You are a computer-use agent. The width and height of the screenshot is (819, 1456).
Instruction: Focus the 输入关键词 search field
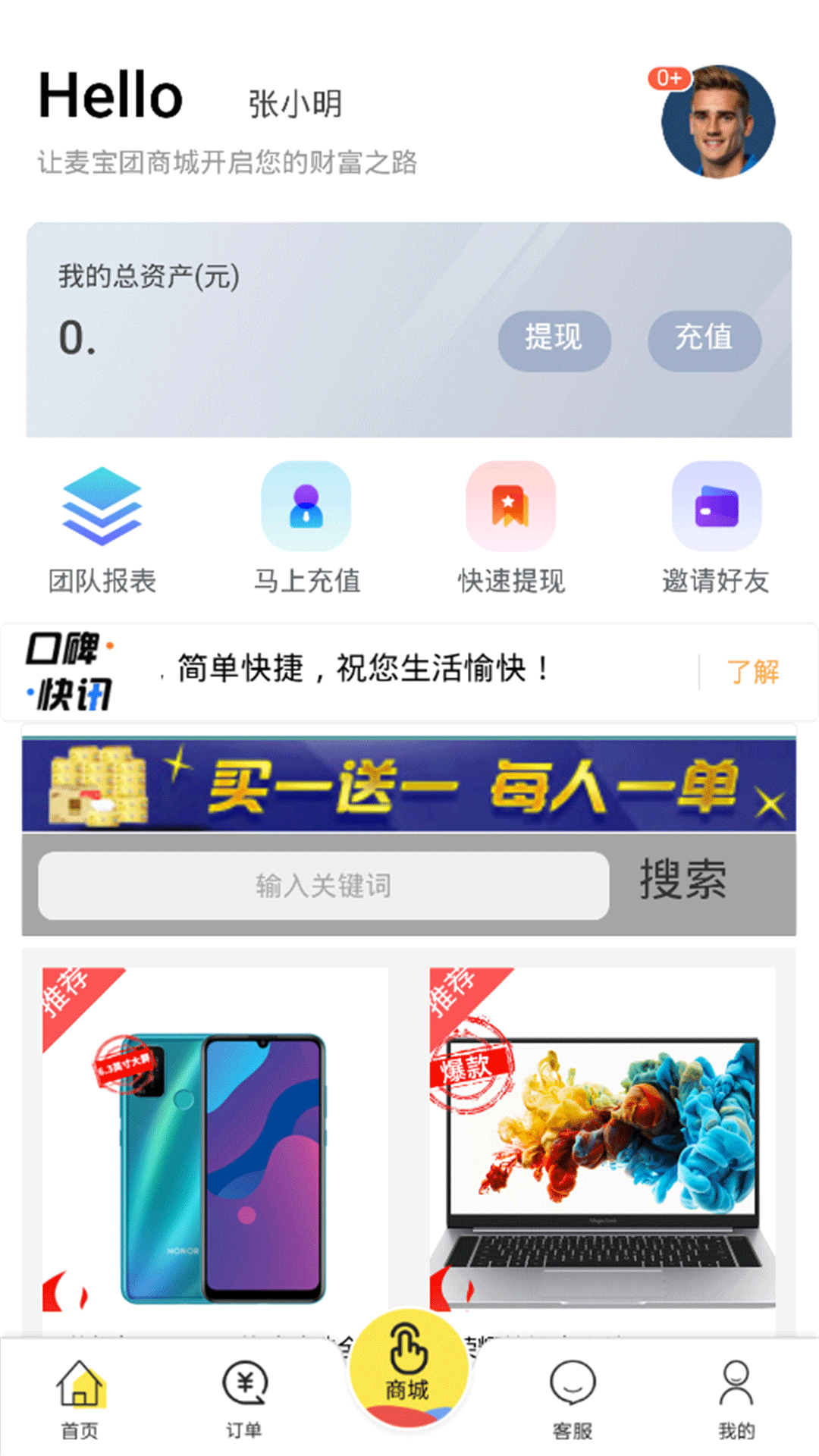tap(324, 886)
